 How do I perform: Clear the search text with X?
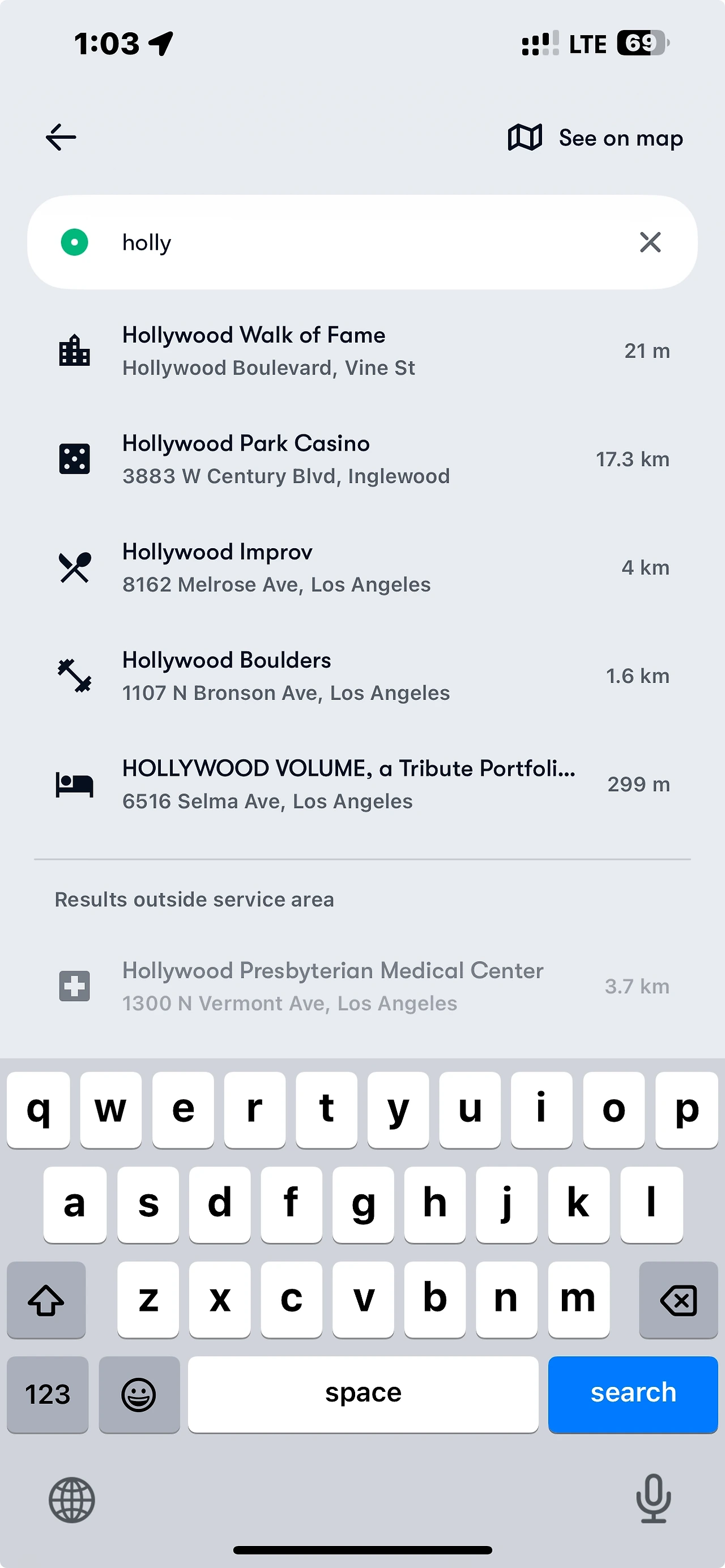pyautogui.click(x=650, y=242)
